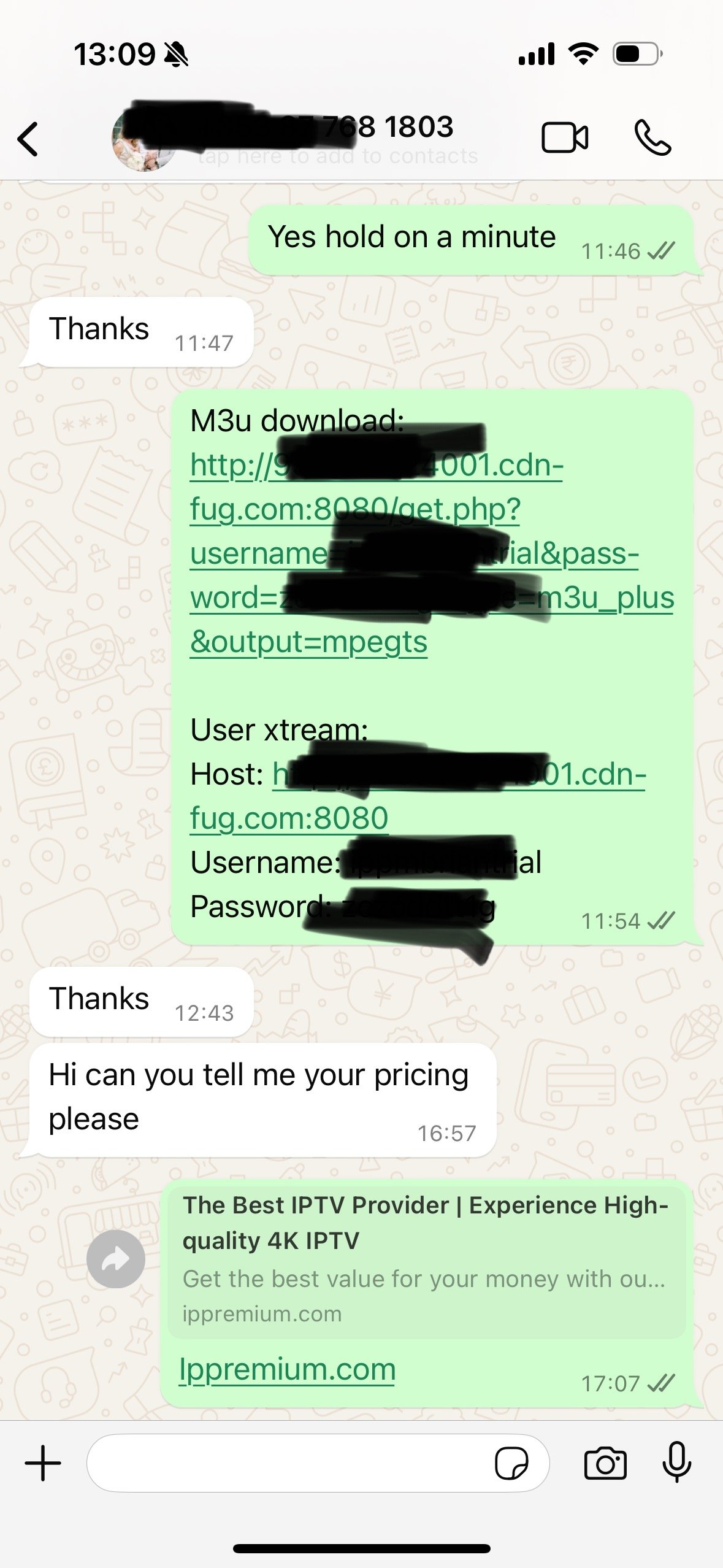Image resolution: width=723 pixels, height=1568 pixels.
Task: Forward the ippremium.com message
Action: point(115,1259)
